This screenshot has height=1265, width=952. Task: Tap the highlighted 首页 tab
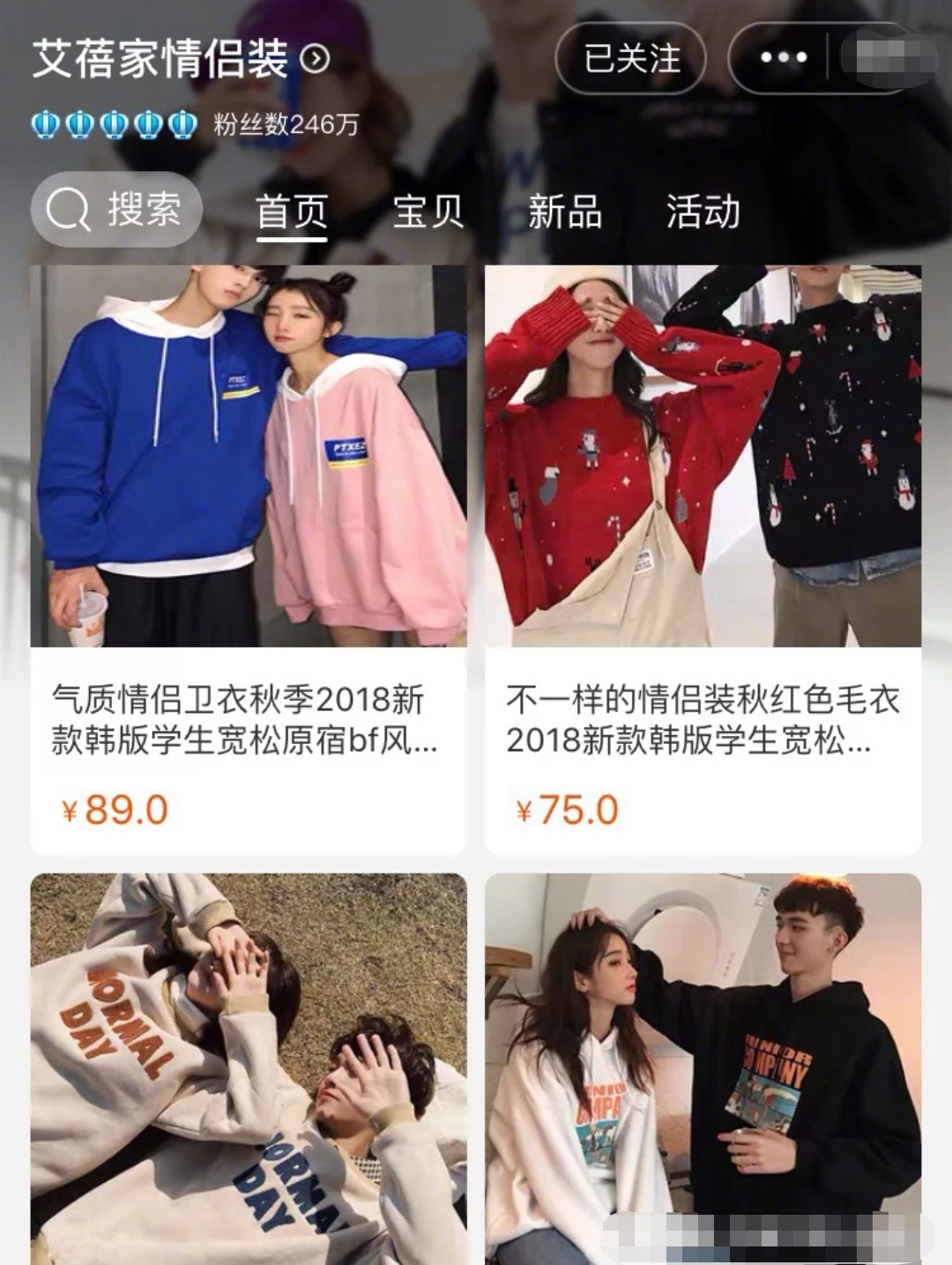(x=291, y=212)
